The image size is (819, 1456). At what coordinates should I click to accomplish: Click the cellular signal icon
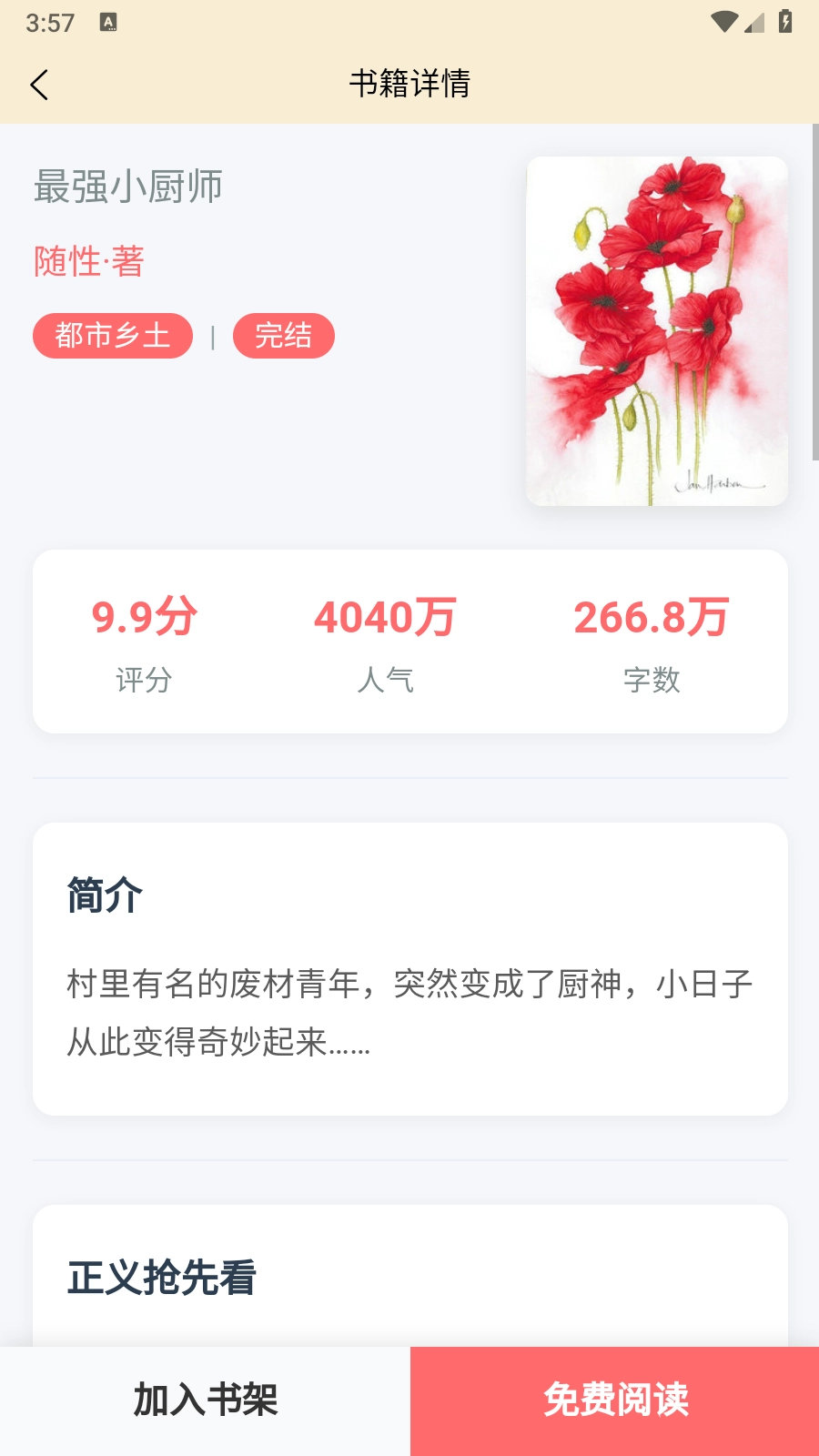(x=754, y=23)
